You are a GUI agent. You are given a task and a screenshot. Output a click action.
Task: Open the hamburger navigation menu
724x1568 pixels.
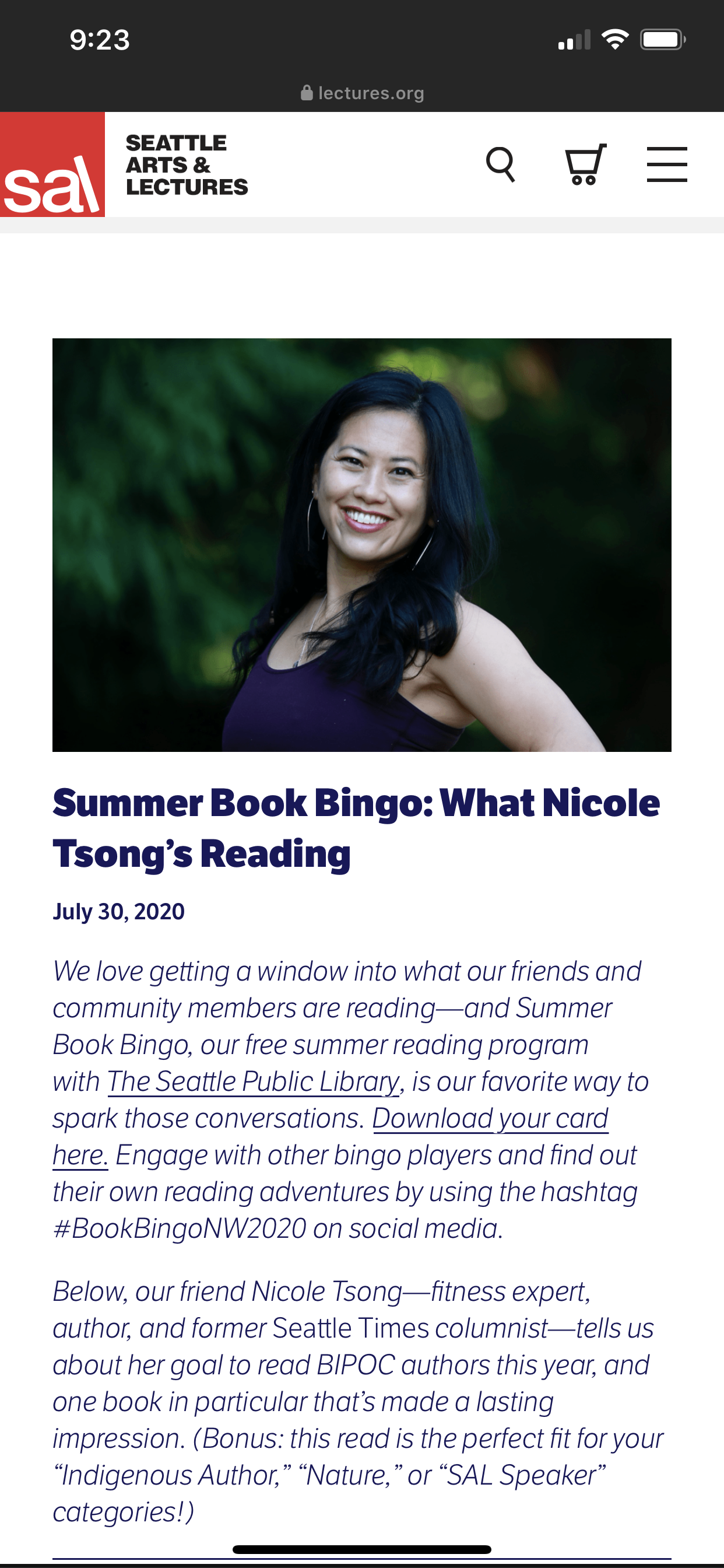pyautogui.click(x=667, y=164)
